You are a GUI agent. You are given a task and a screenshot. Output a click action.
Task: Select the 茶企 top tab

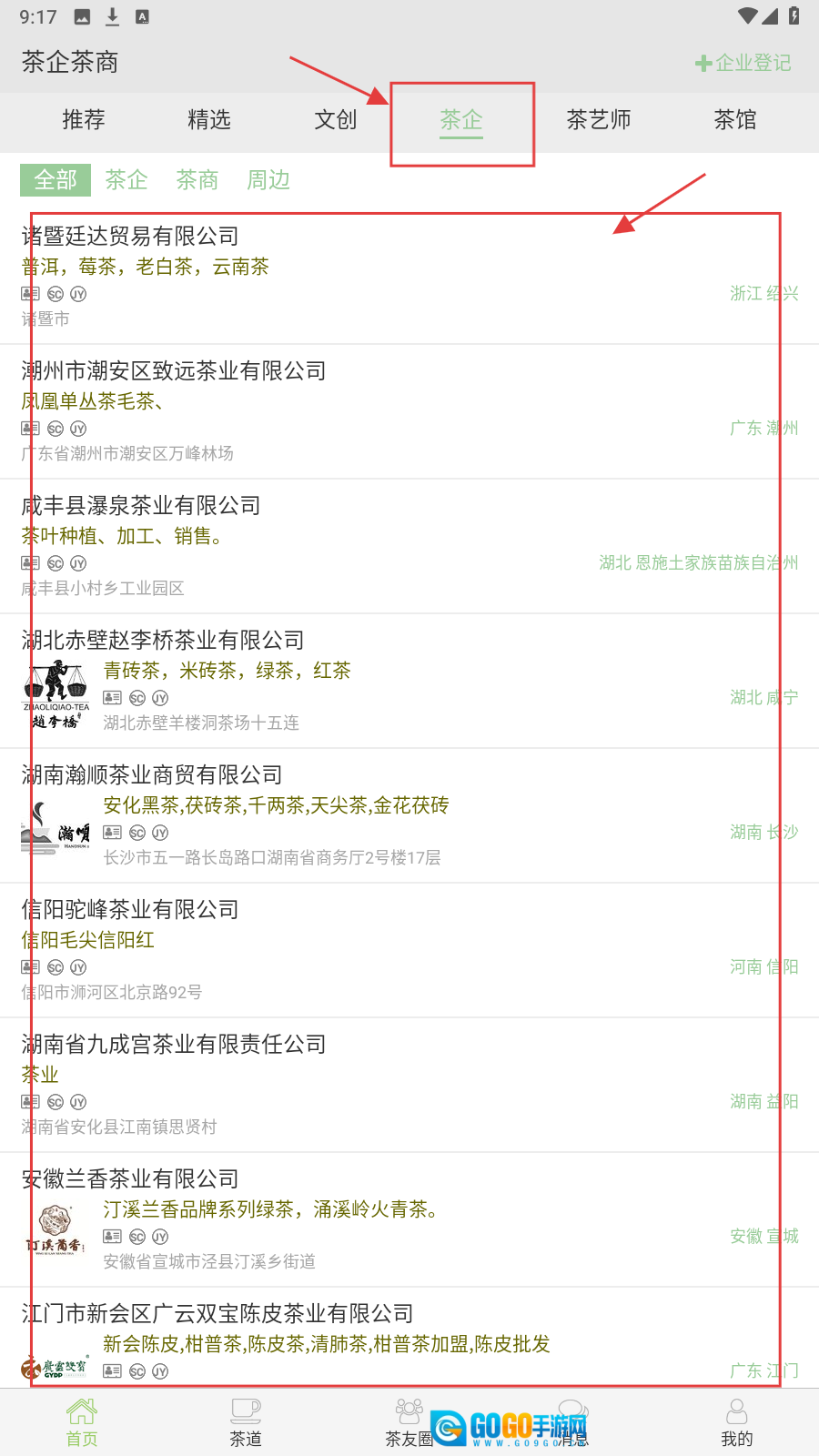(461, 120)
